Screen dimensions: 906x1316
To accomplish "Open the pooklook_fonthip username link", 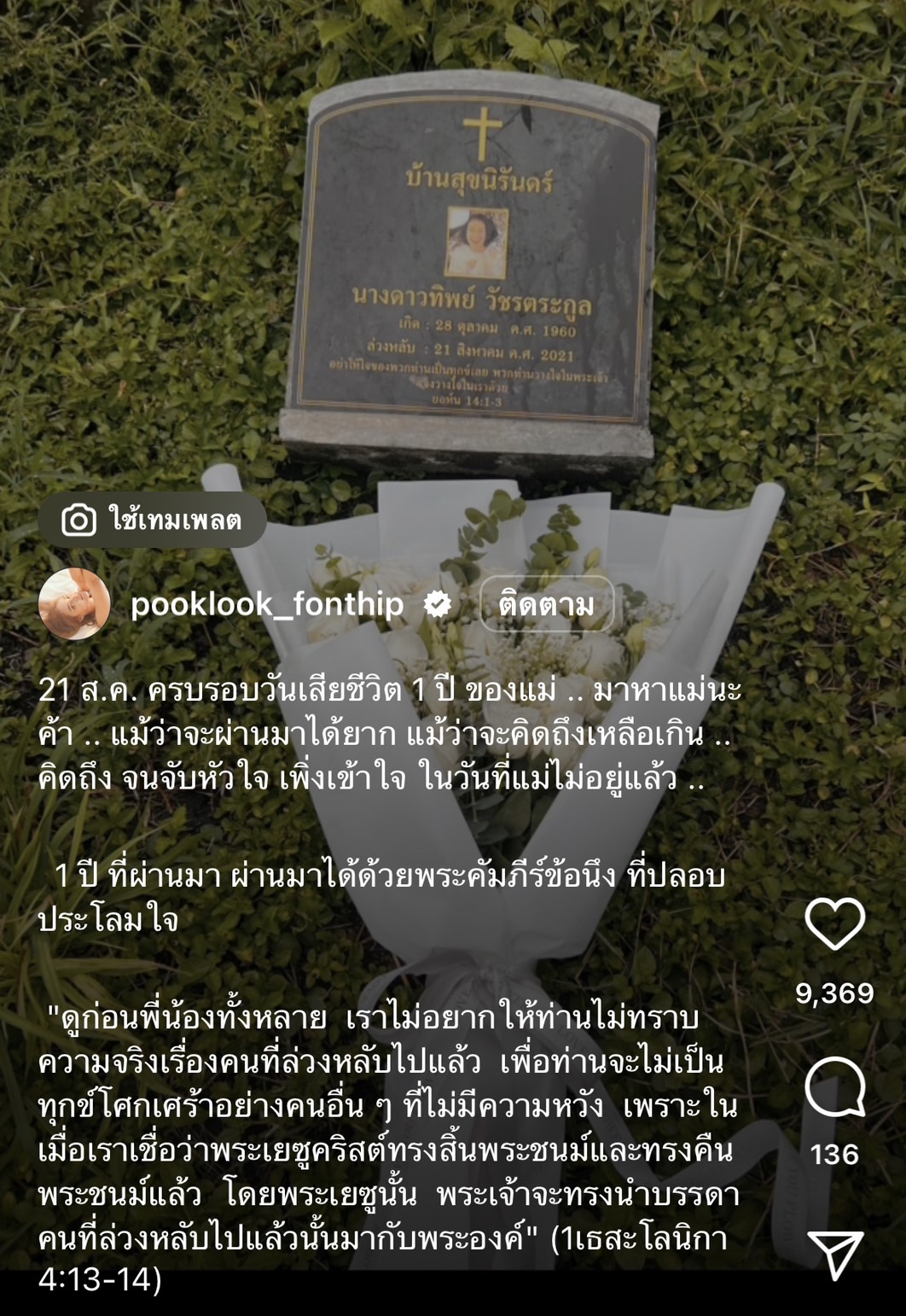I will [x=266, y=604].
